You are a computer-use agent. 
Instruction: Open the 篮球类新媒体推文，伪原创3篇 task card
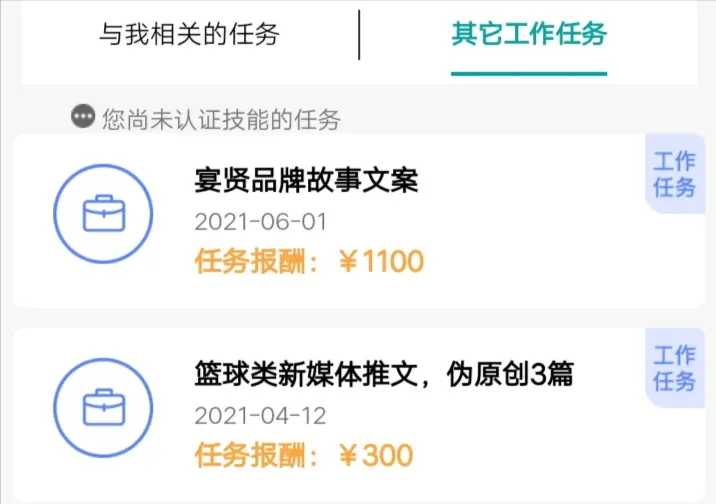point(359,415)
